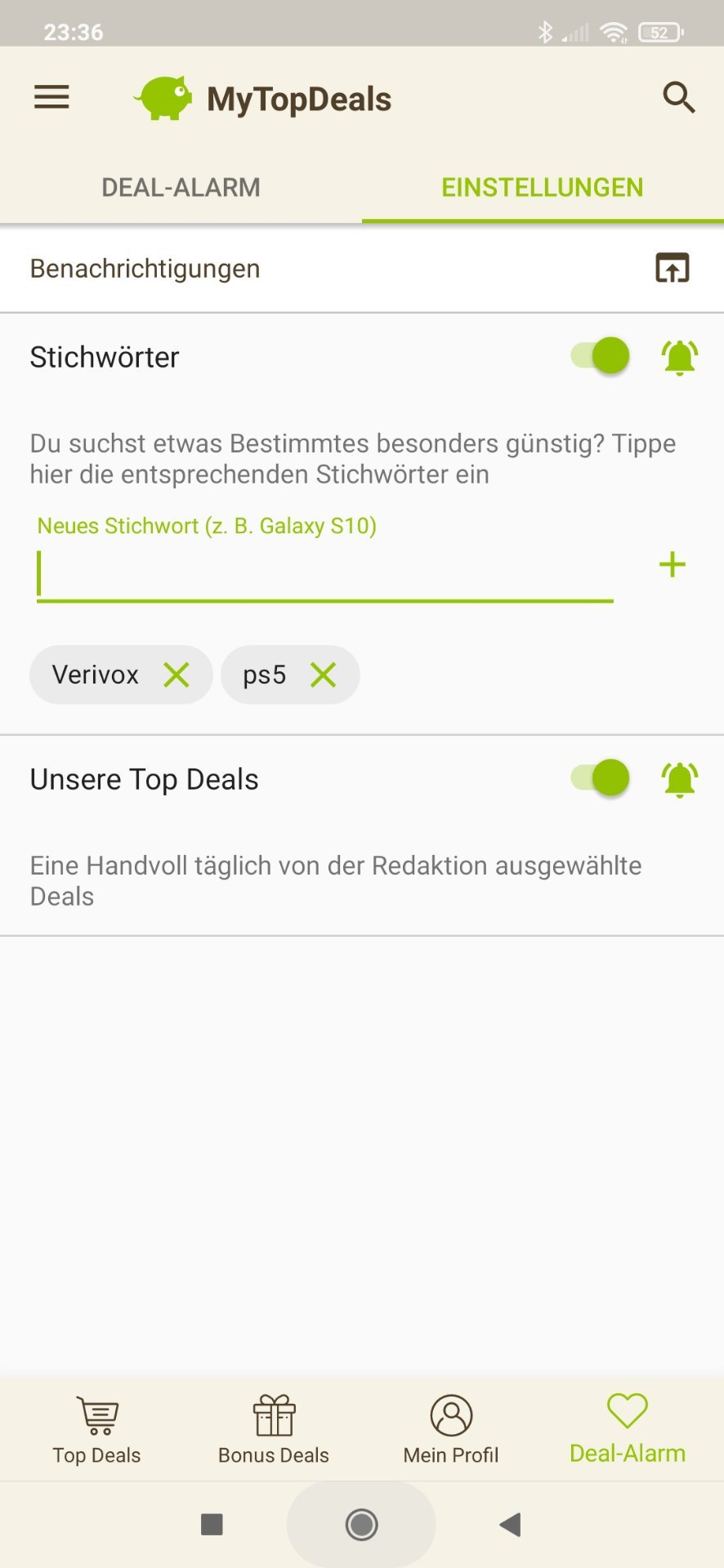Open the recent apps overview
Viewport: 724px width, 1568px height.
click(212, 1524)
